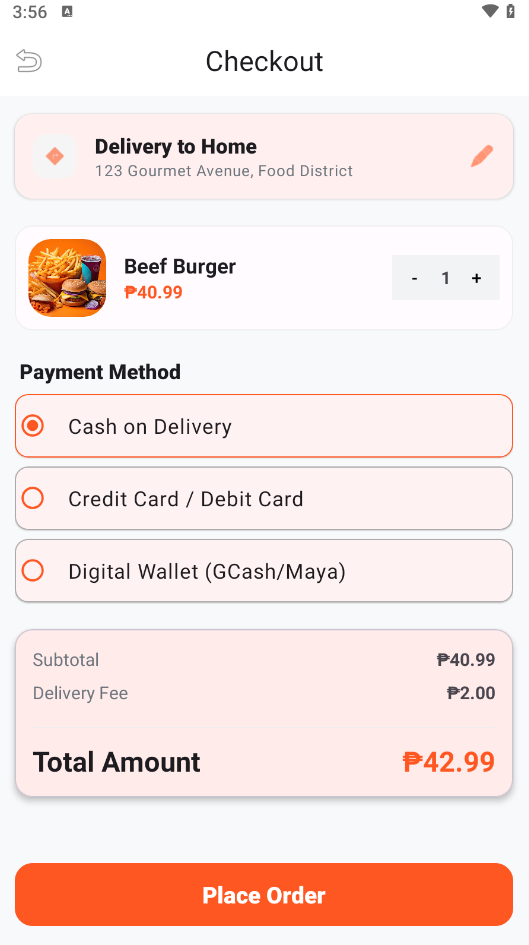Screen dimensions: 529x945
Task: Tap the Place Order button
Action: (264, 895)
